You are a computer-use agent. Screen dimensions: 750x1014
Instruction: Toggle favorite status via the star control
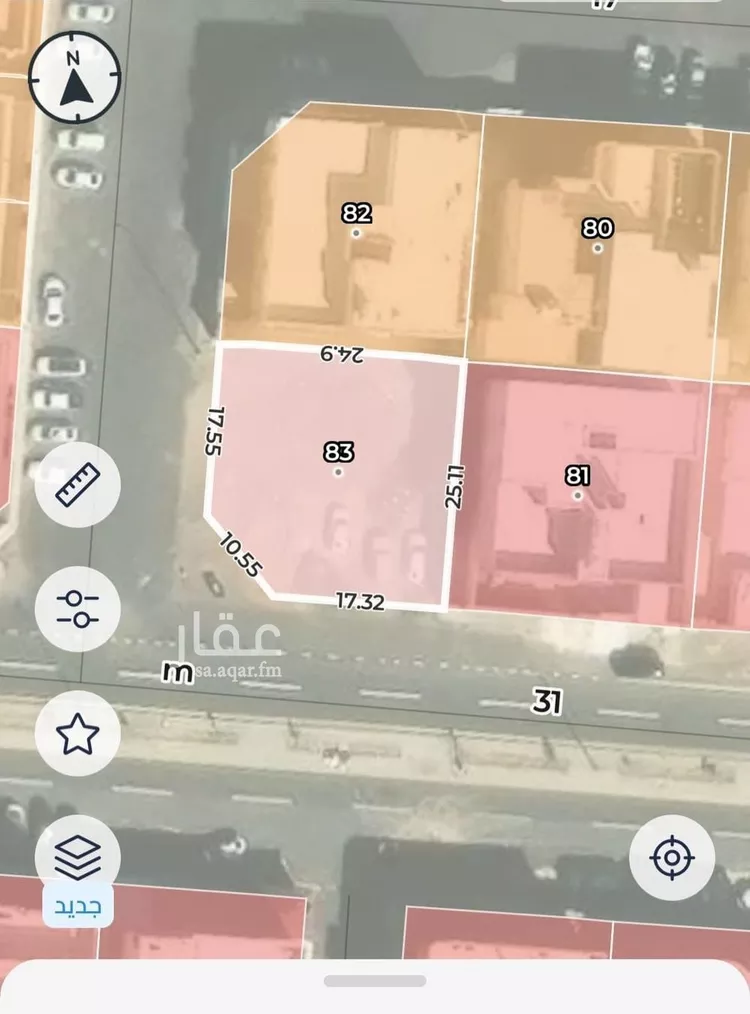click(x=78, y=735)
